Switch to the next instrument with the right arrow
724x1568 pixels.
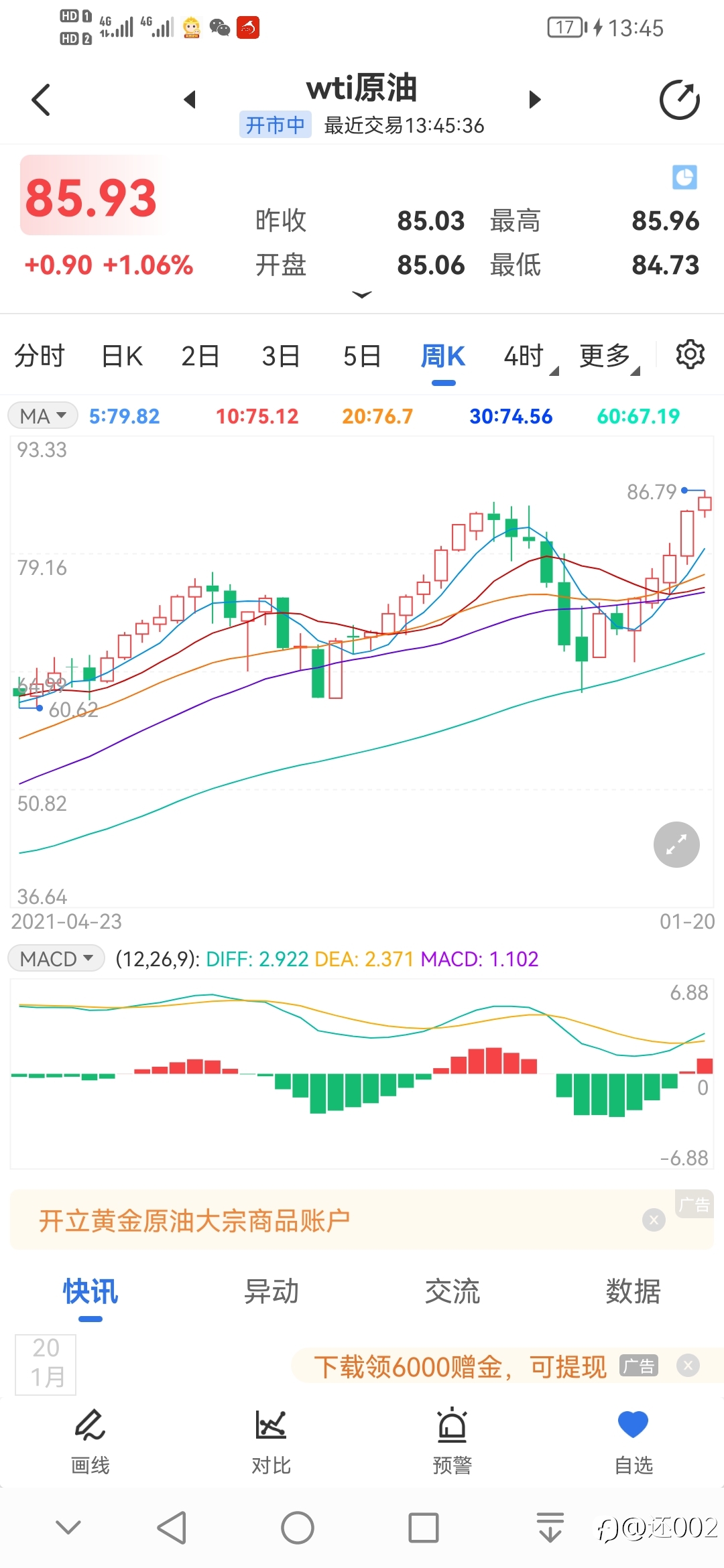point(534,100)
